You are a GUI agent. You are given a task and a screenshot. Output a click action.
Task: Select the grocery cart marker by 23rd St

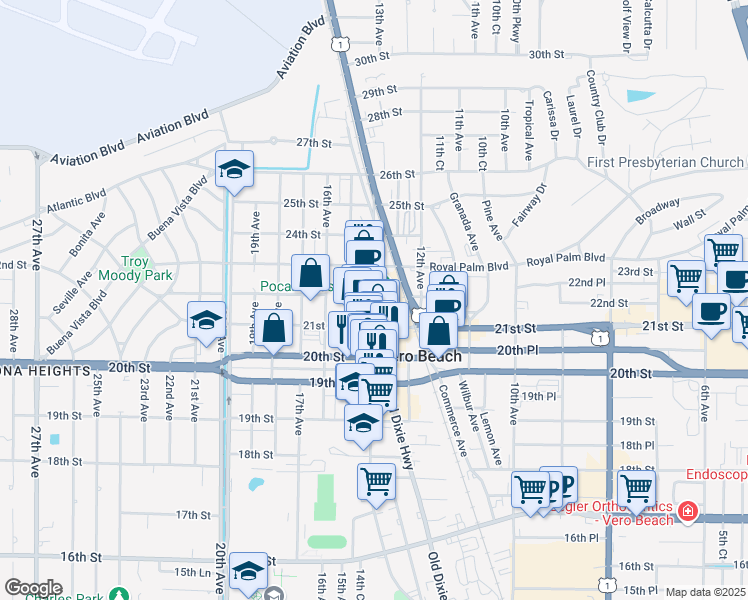pos(686,278)
